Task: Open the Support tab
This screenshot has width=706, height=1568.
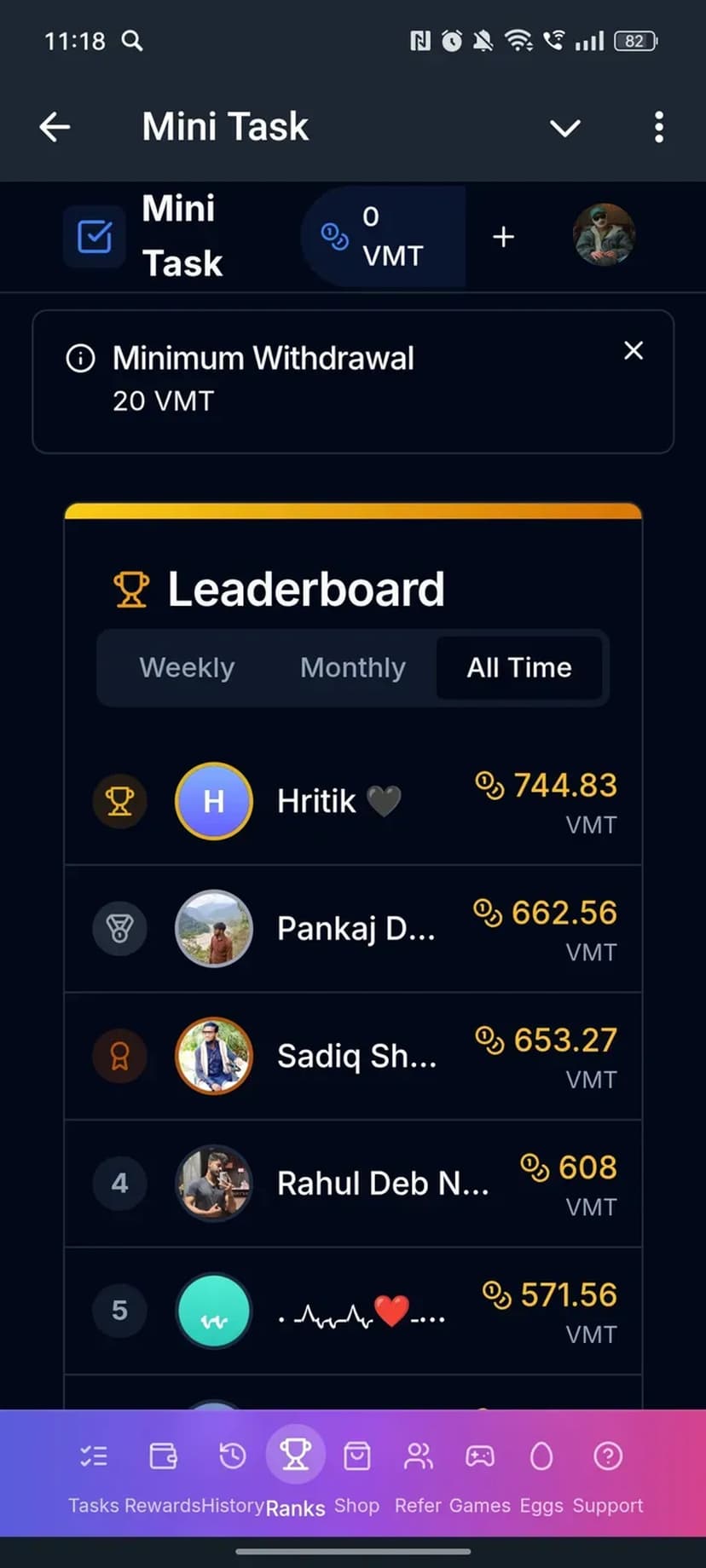Action: click(x=608, y=1473)
